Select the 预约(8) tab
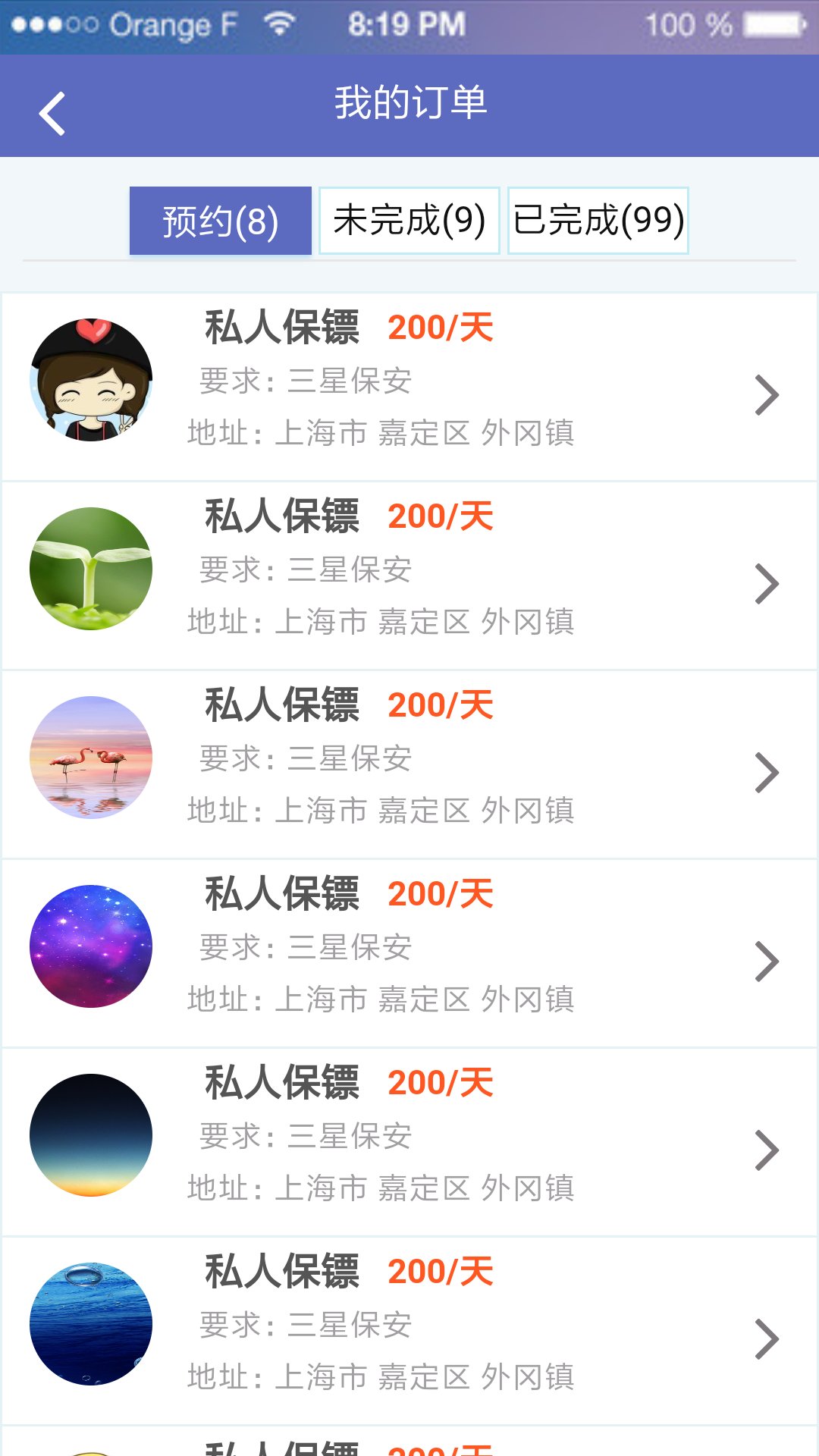The width and height of the screenshot is (819, 1456). point(221,220)
